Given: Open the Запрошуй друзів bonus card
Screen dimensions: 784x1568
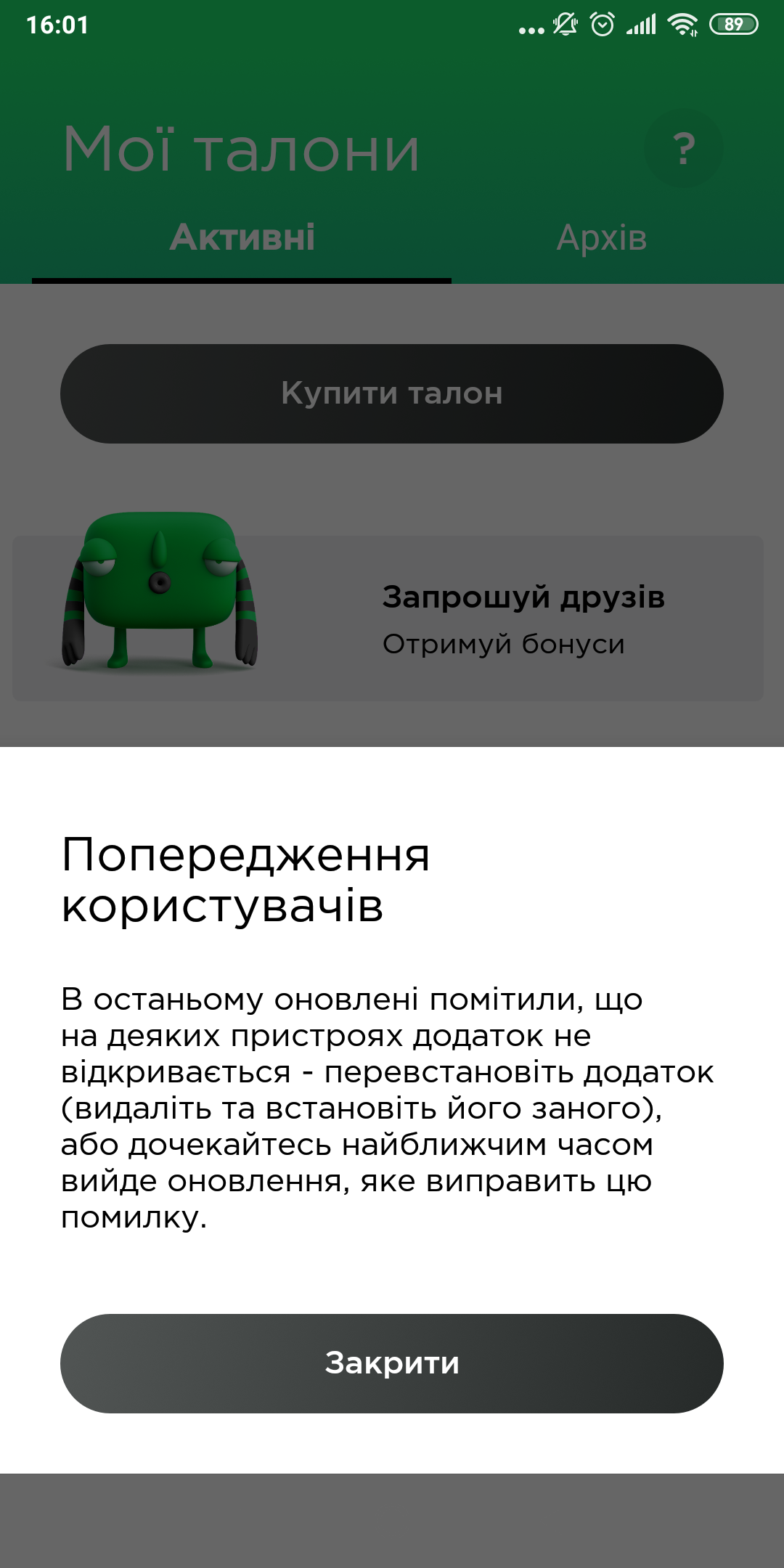Looking at the screenshot, I should [x=388, y=618].
